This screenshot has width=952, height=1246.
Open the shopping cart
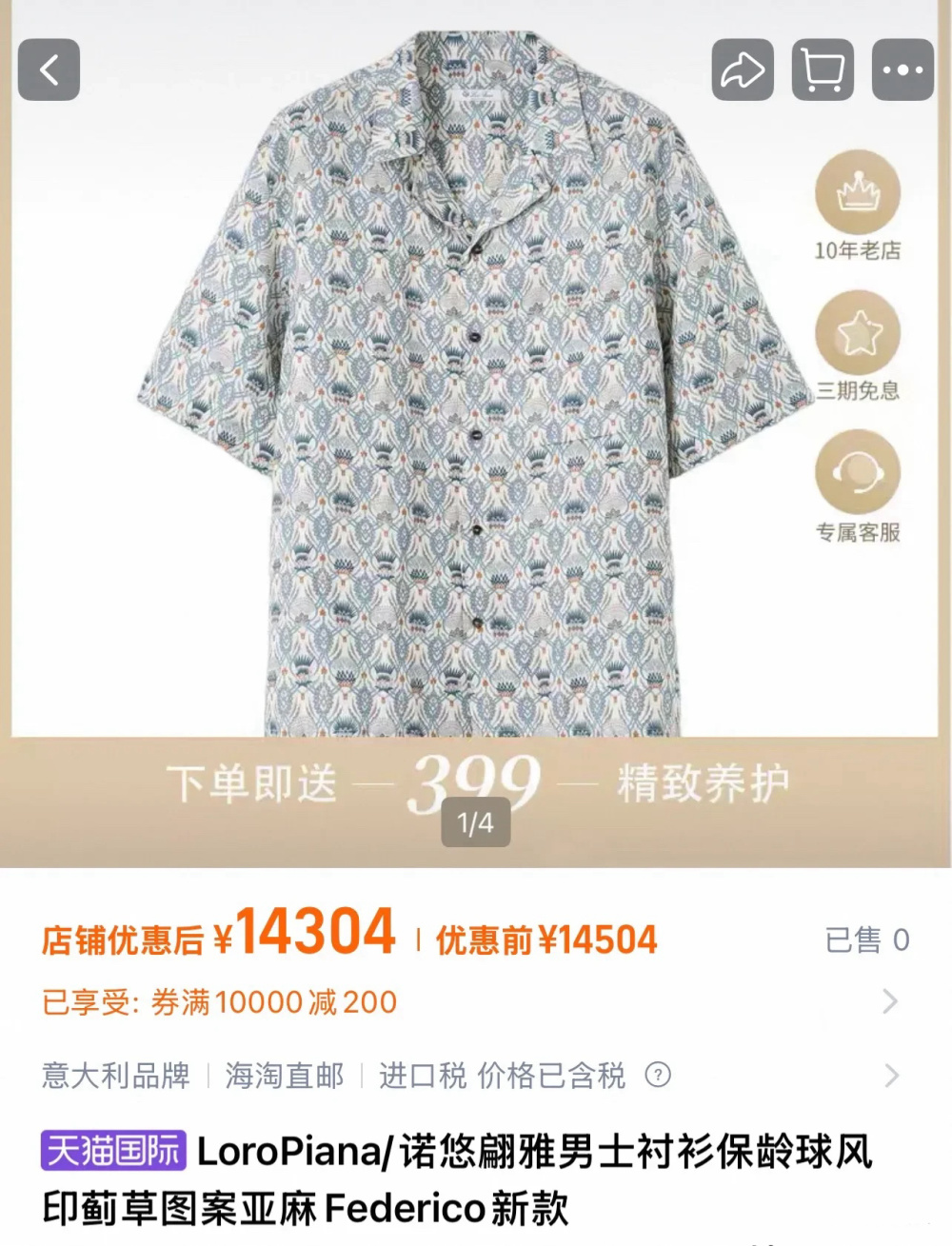(821, 69)
